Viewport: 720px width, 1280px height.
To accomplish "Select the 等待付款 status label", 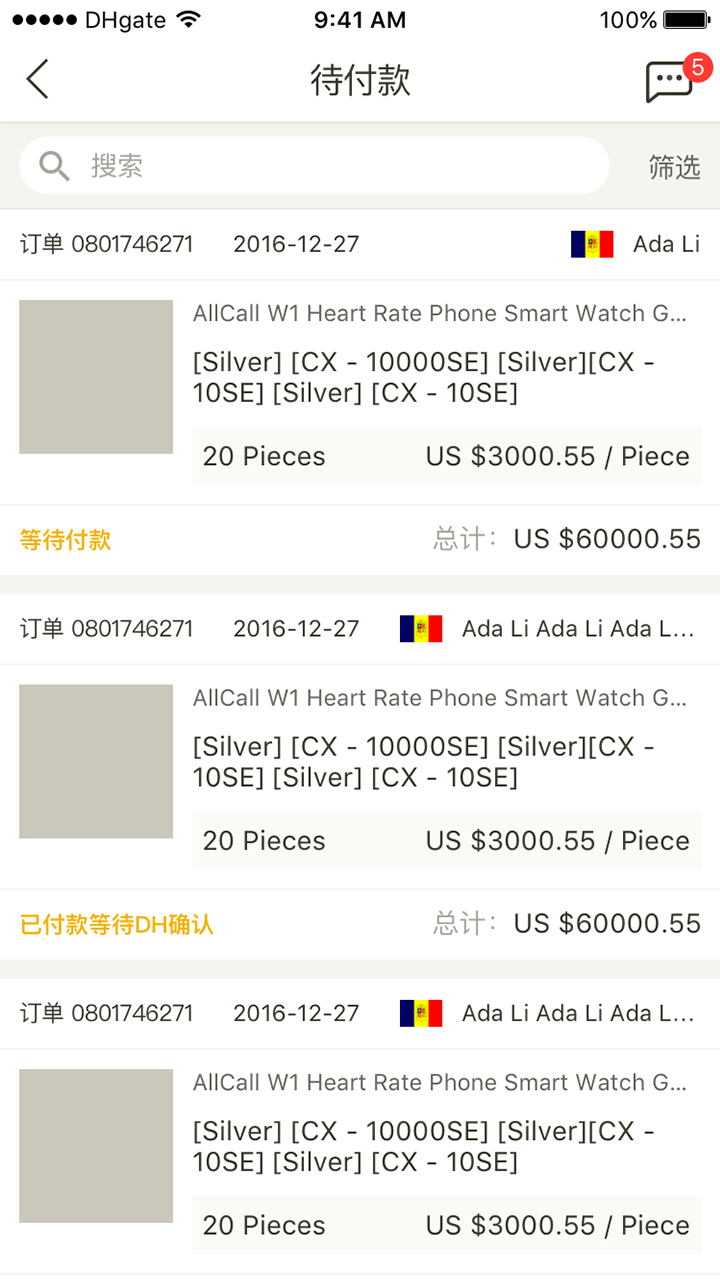I will pos(64,538).
